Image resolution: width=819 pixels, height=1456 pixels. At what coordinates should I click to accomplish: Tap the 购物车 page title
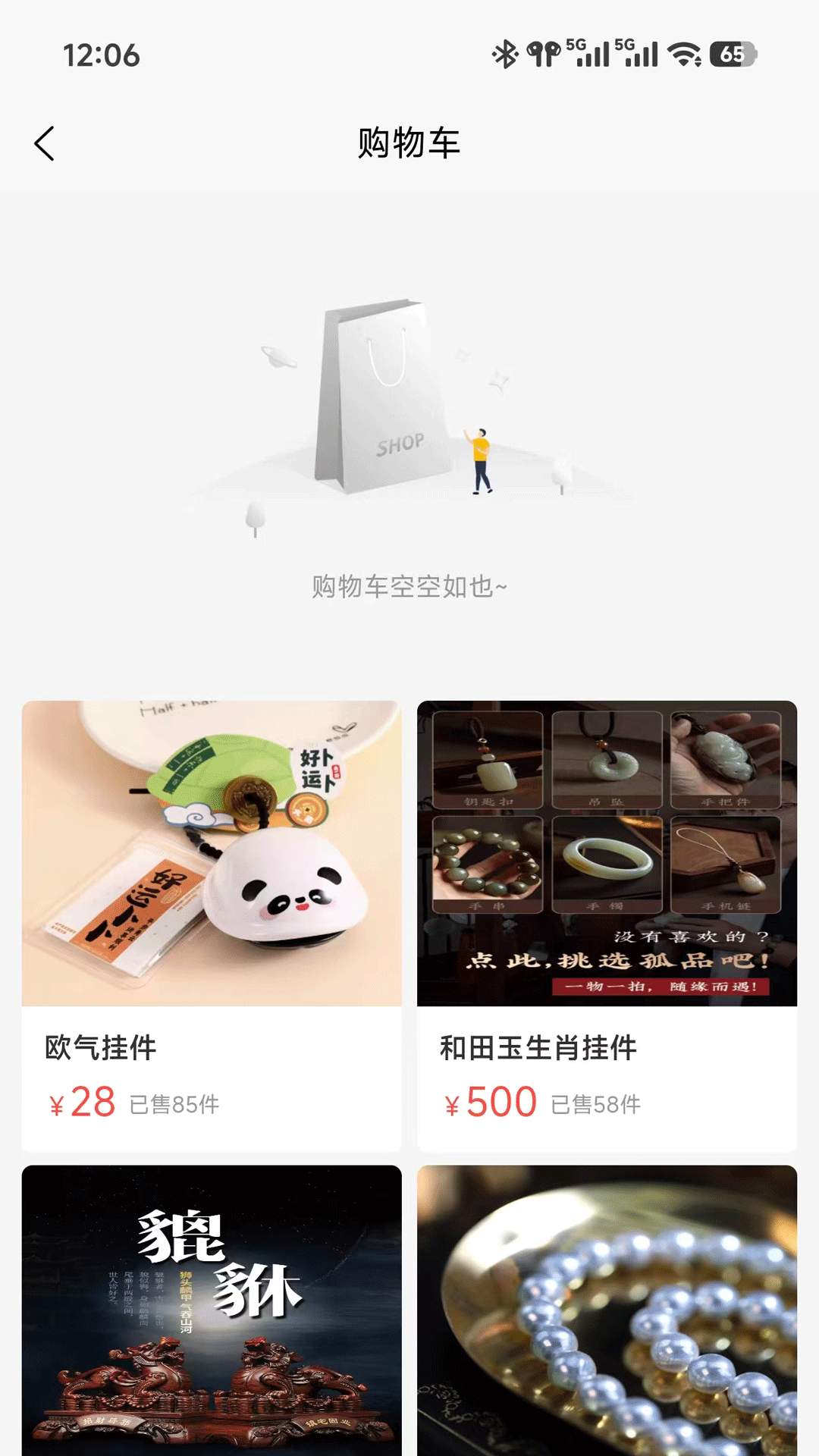coord(409,143)
